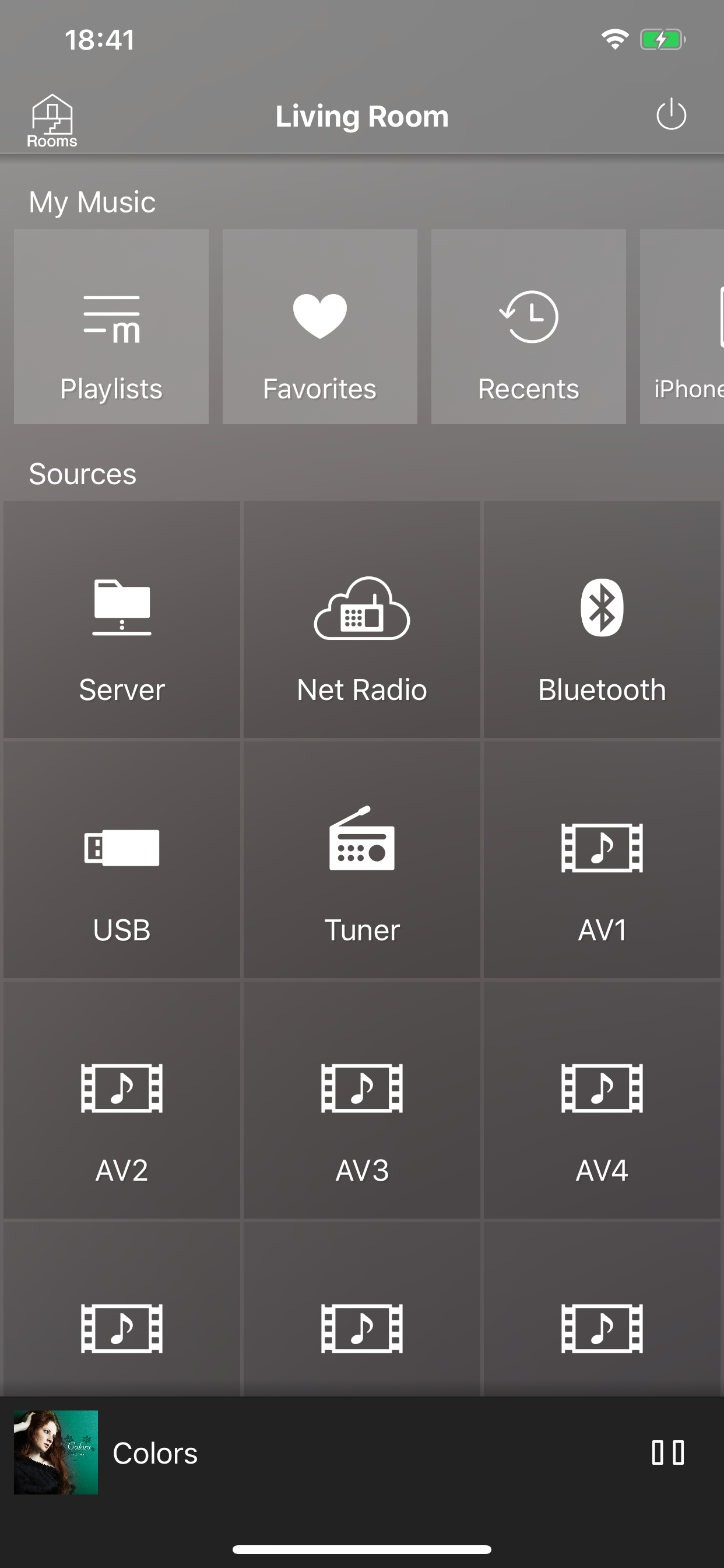724x1568 pixels.
Task: Select the AV3 input
Action: coord(362,1100)
